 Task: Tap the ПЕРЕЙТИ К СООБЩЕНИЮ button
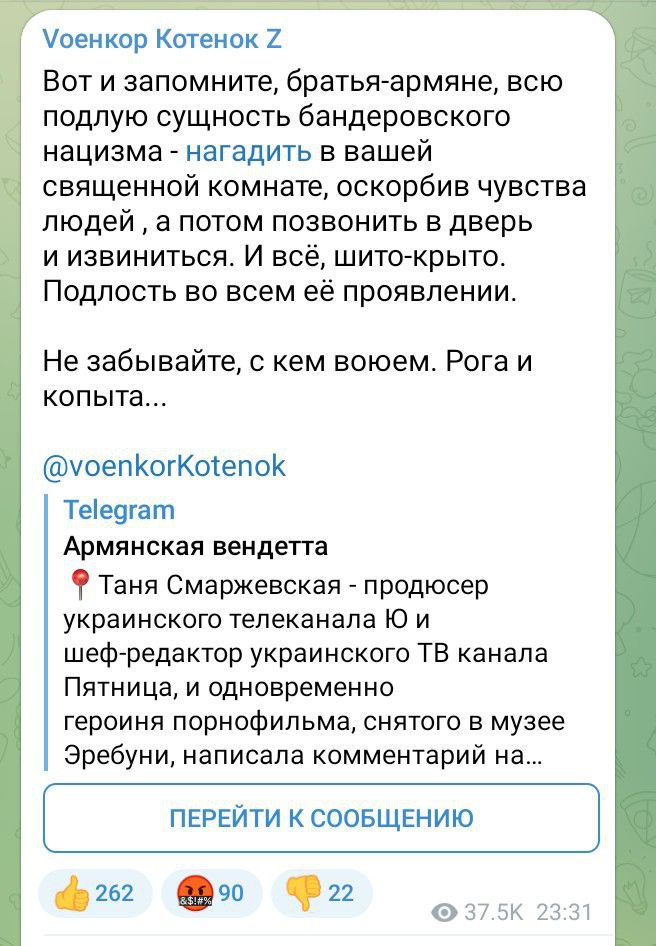(x=321, y=818)
